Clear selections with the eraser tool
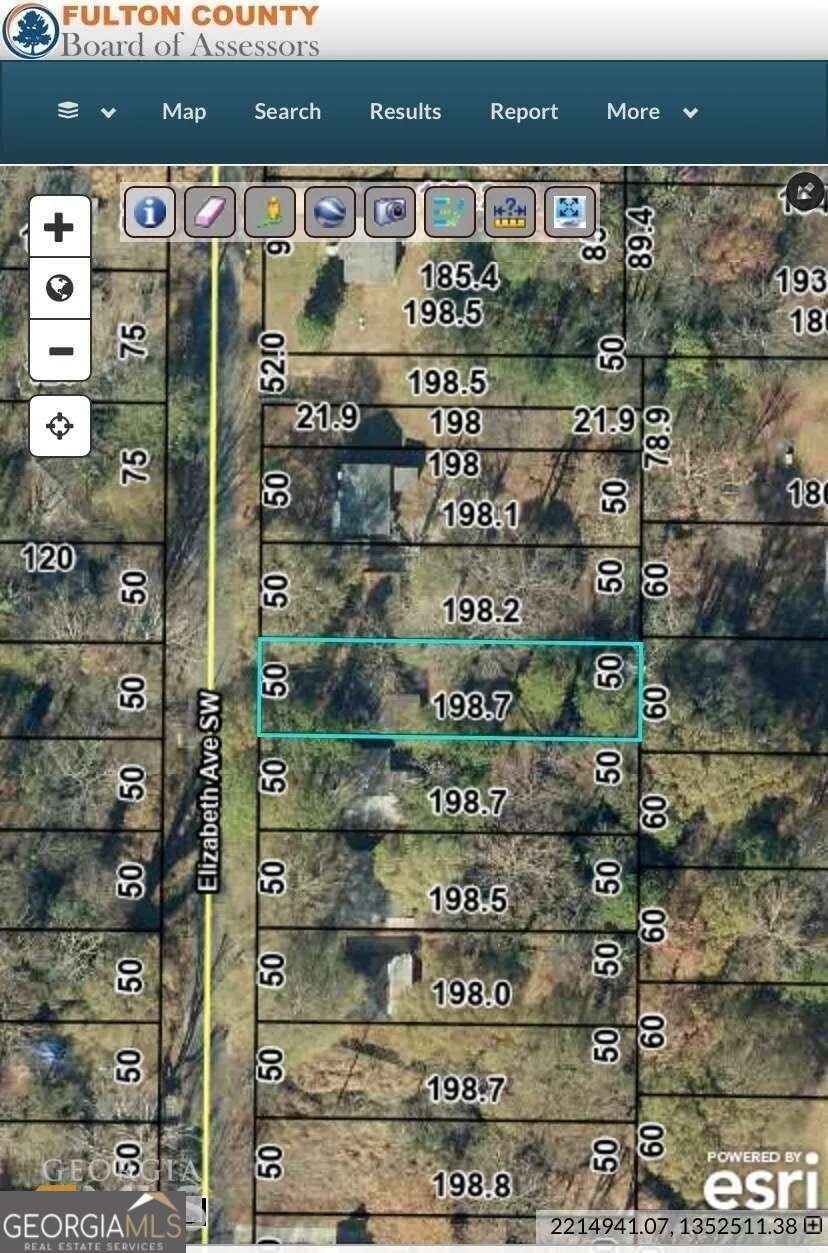828x1253 pixels. (210, 212)
